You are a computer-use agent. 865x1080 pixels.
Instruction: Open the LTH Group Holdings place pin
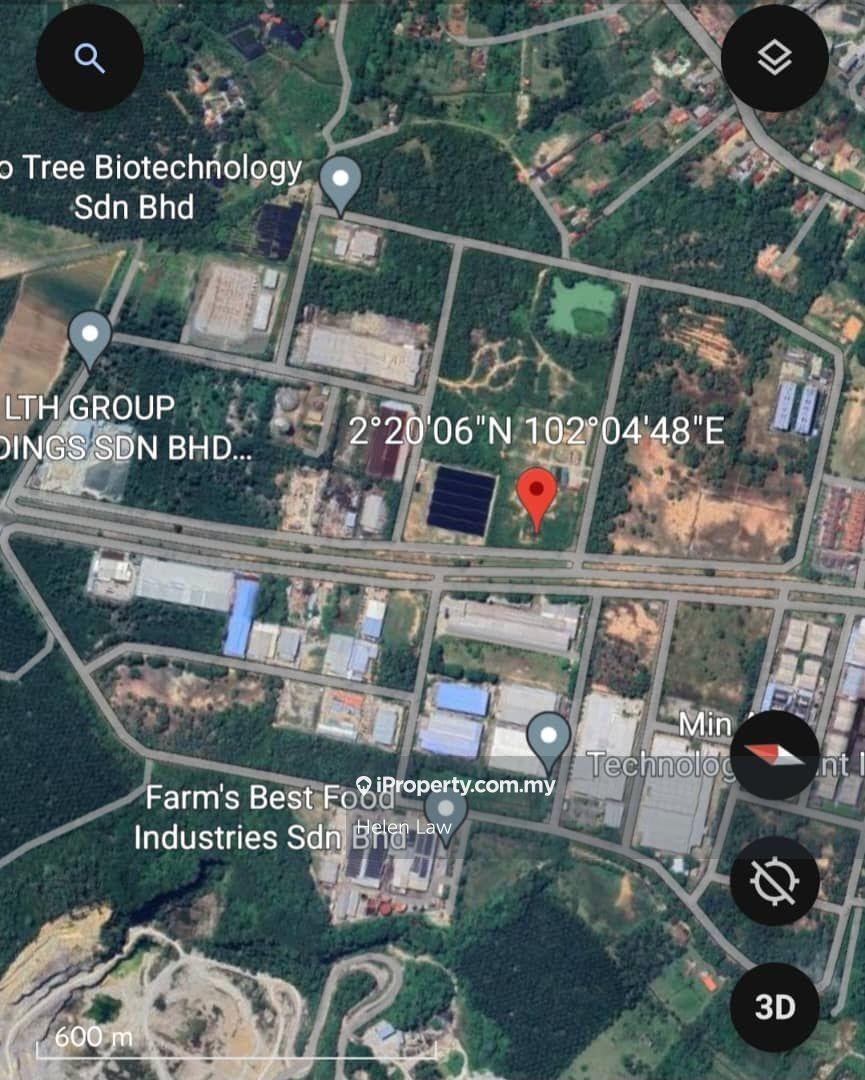coord(90,335)
